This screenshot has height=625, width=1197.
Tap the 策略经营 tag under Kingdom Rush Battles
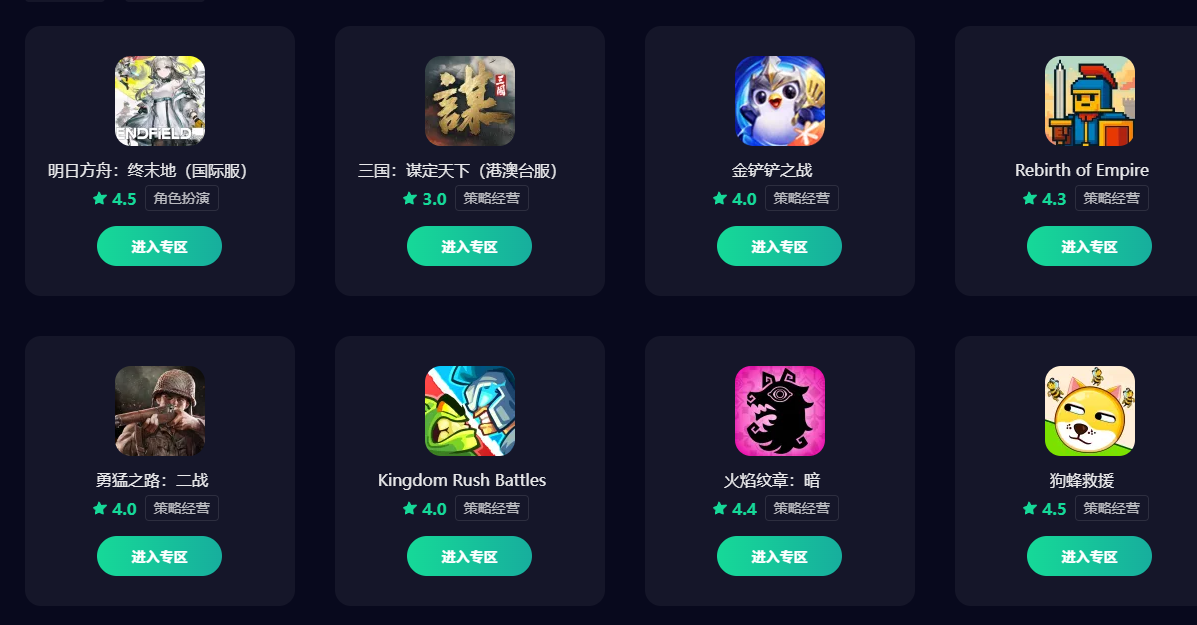[492, 508]
